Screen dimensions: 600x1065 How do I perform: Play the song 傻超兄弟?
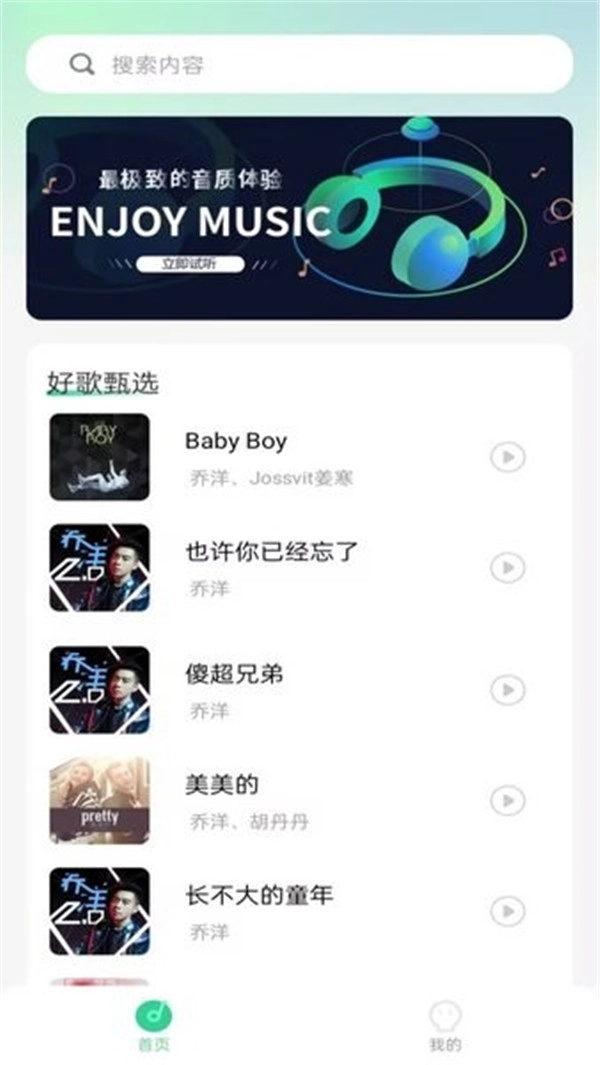(x=508, y=690)
